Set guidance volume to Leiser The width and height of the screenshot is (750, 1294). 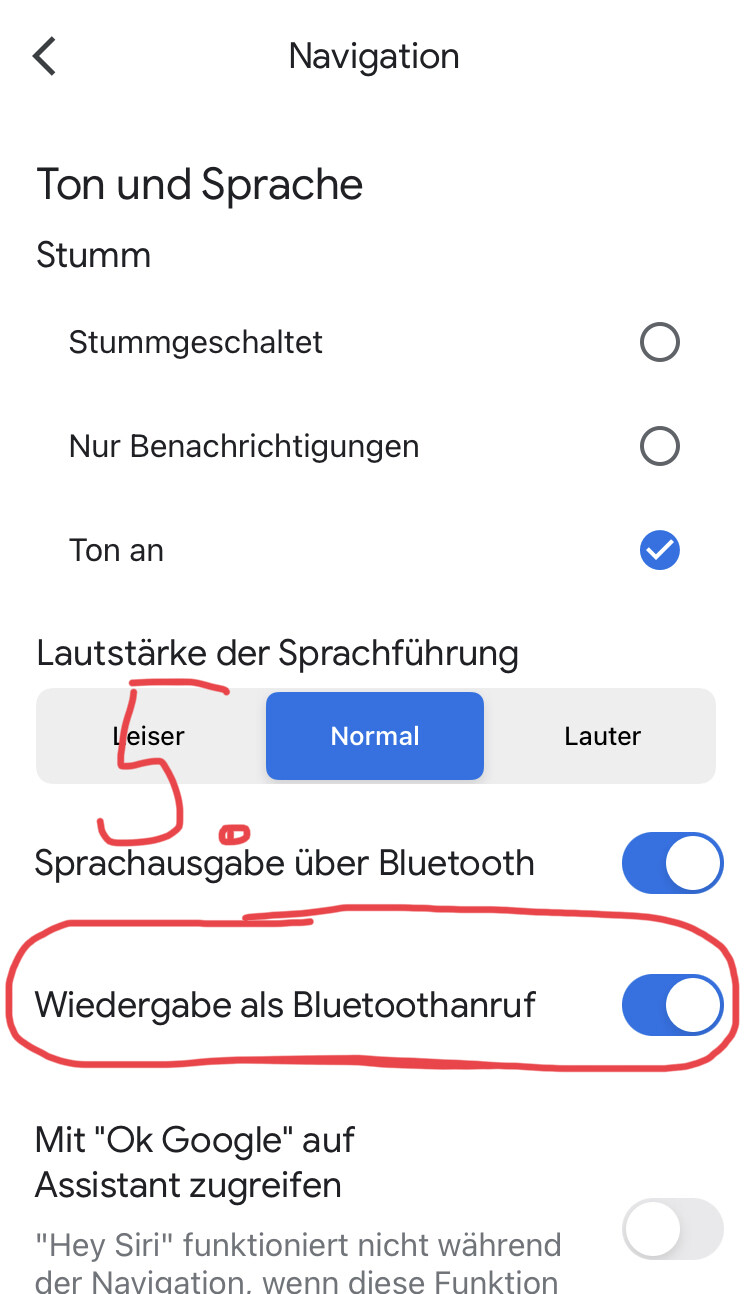point(151,736)
